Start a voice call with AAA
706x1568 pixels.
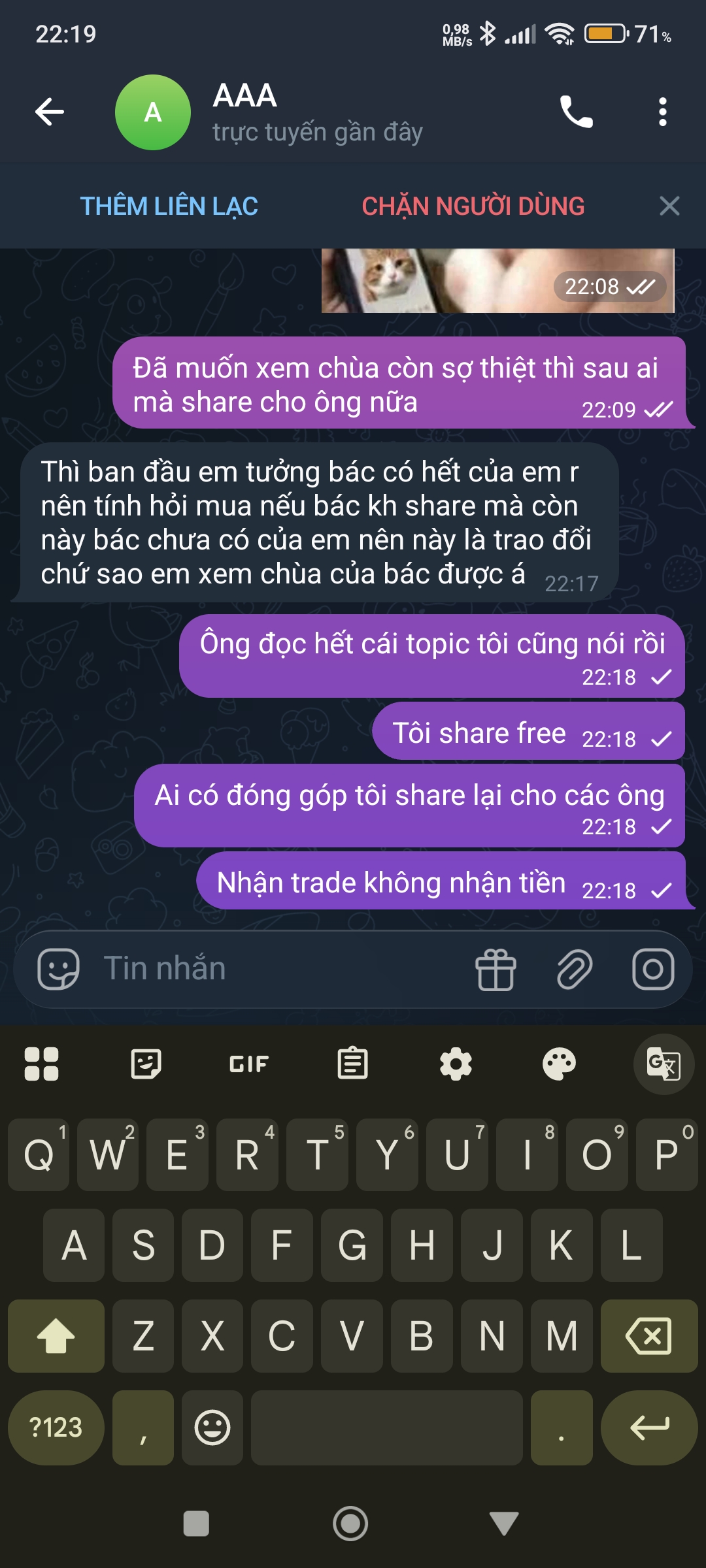576,112
